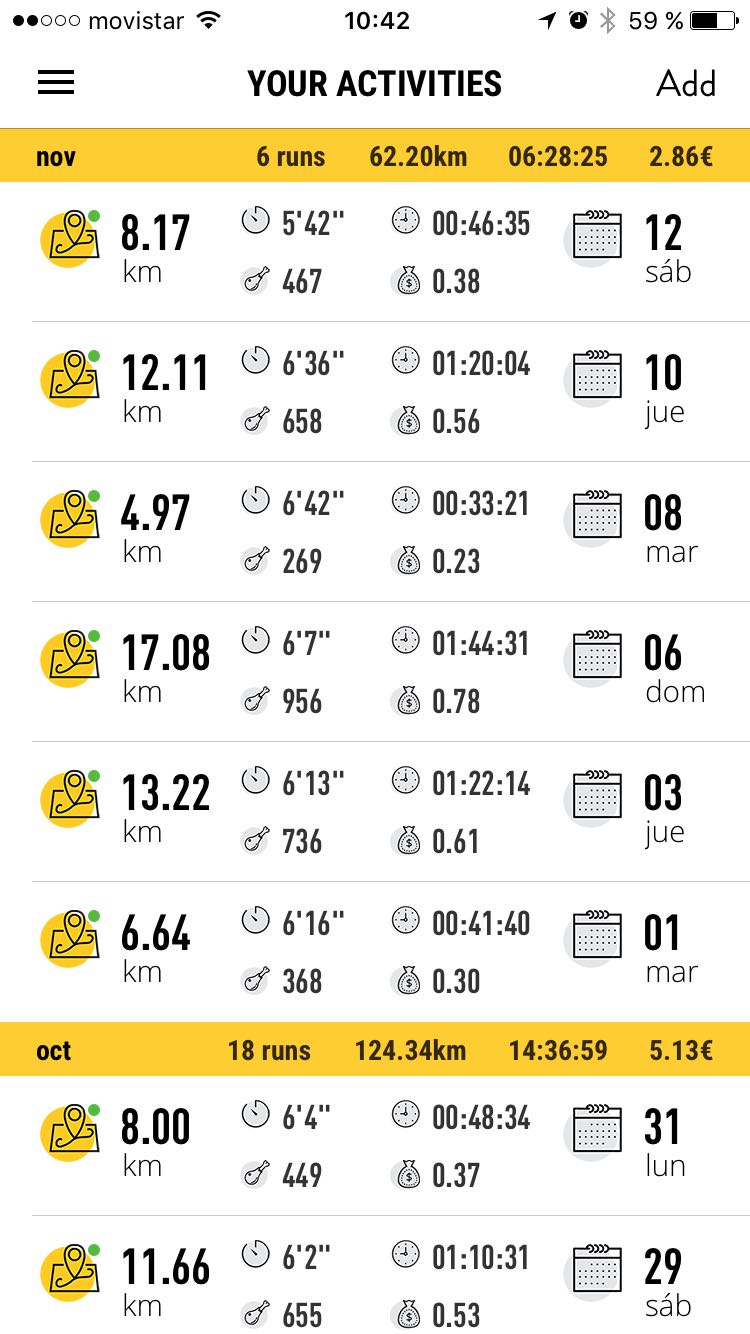The image size is (750, 1334).
Task: Open the 8.17 km run from sáb 12
Action: 375,252
